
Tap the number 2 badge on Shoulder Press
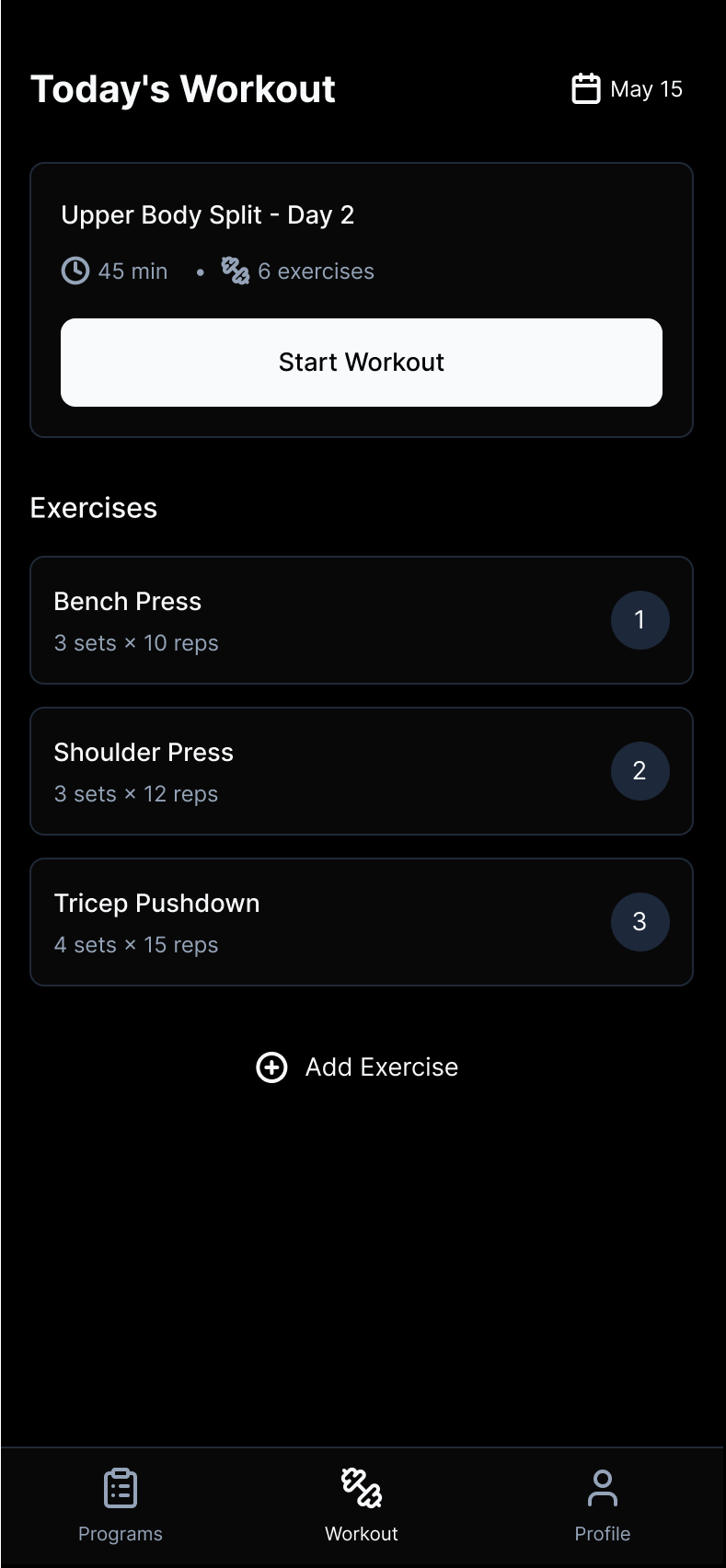point(640,771)
